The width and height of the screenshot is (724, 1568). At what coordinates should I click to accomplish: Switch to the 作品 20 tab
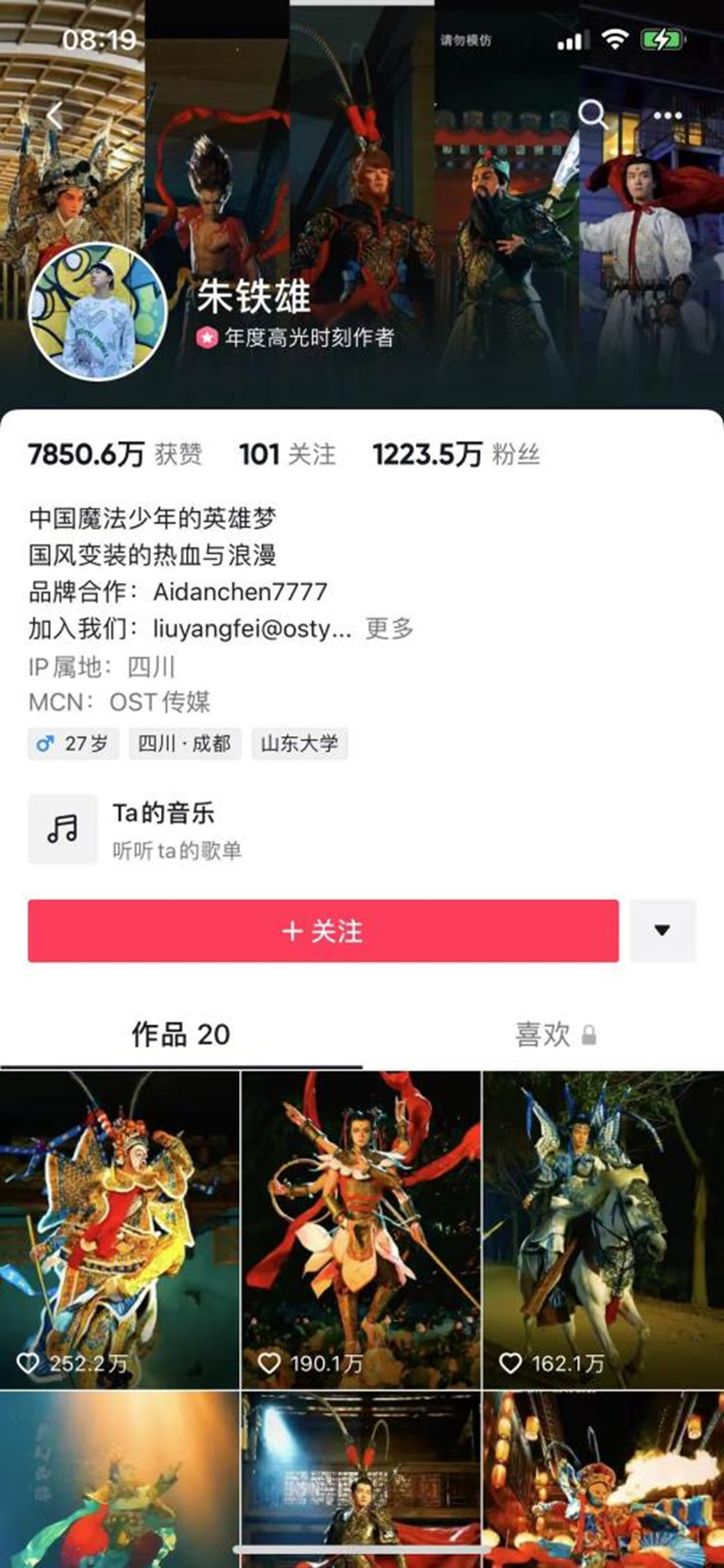tap(181, 1034)
